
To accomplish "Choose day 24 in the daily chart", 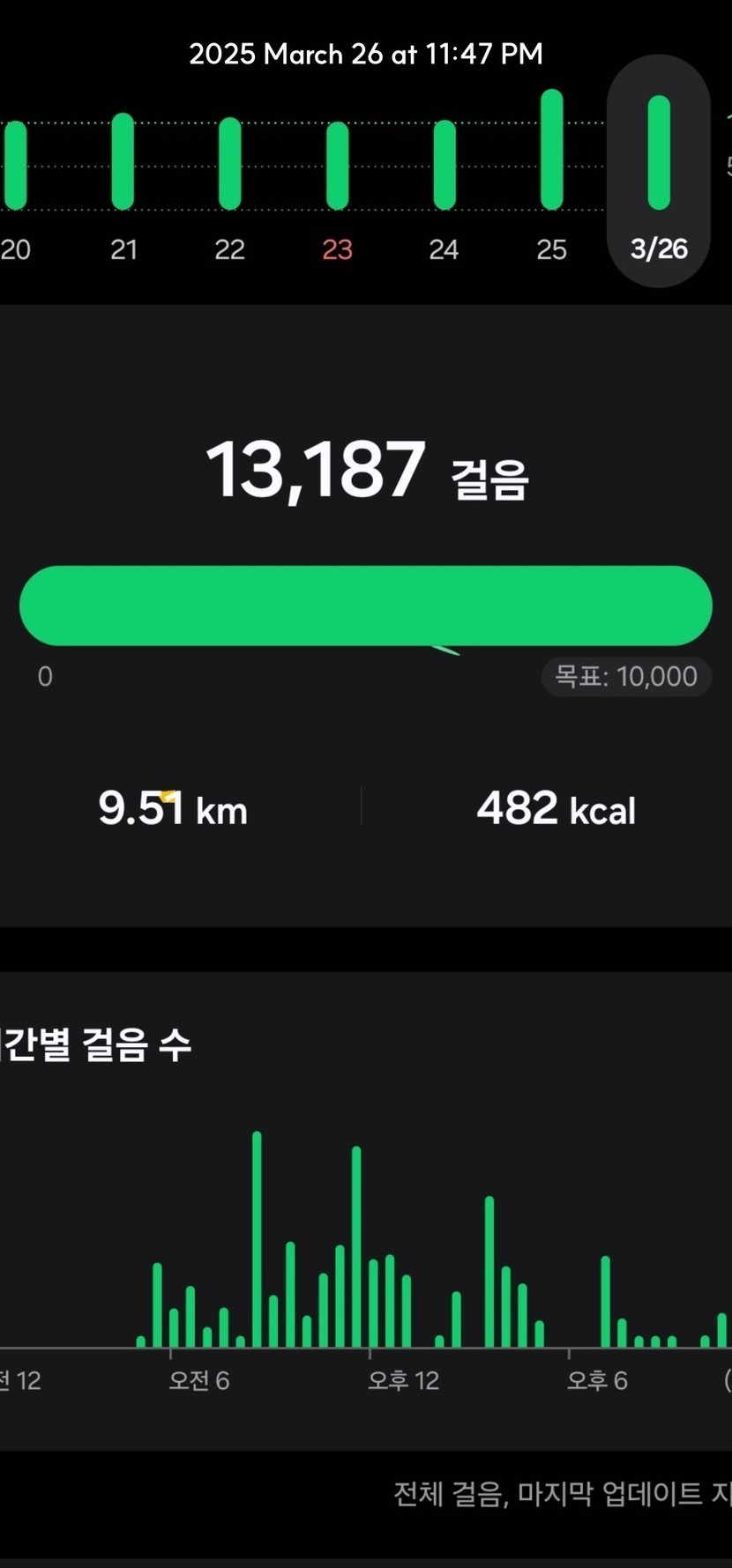I will (x=444, y=166).
